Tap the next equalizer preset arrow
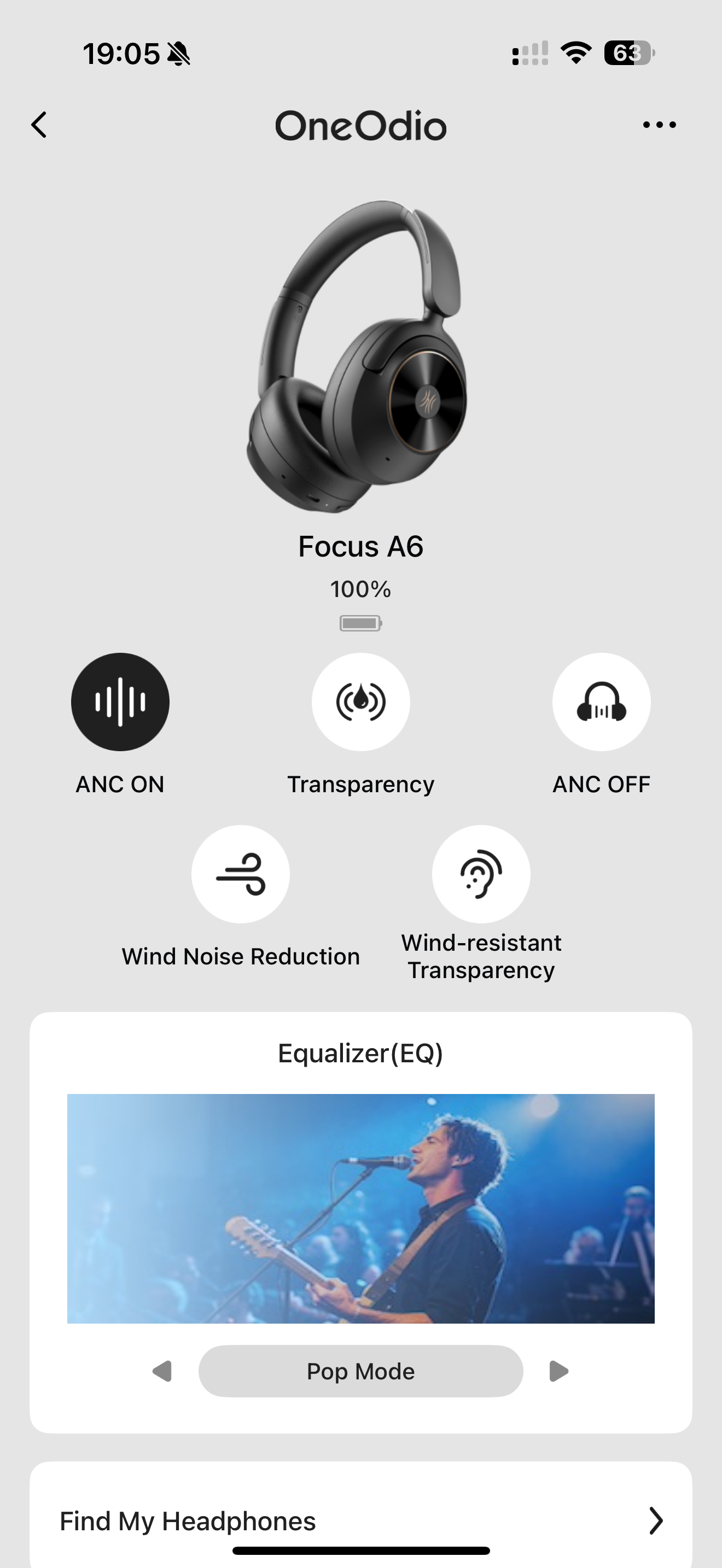This screenshot has height=1568, width=722. click(558, 1371)
